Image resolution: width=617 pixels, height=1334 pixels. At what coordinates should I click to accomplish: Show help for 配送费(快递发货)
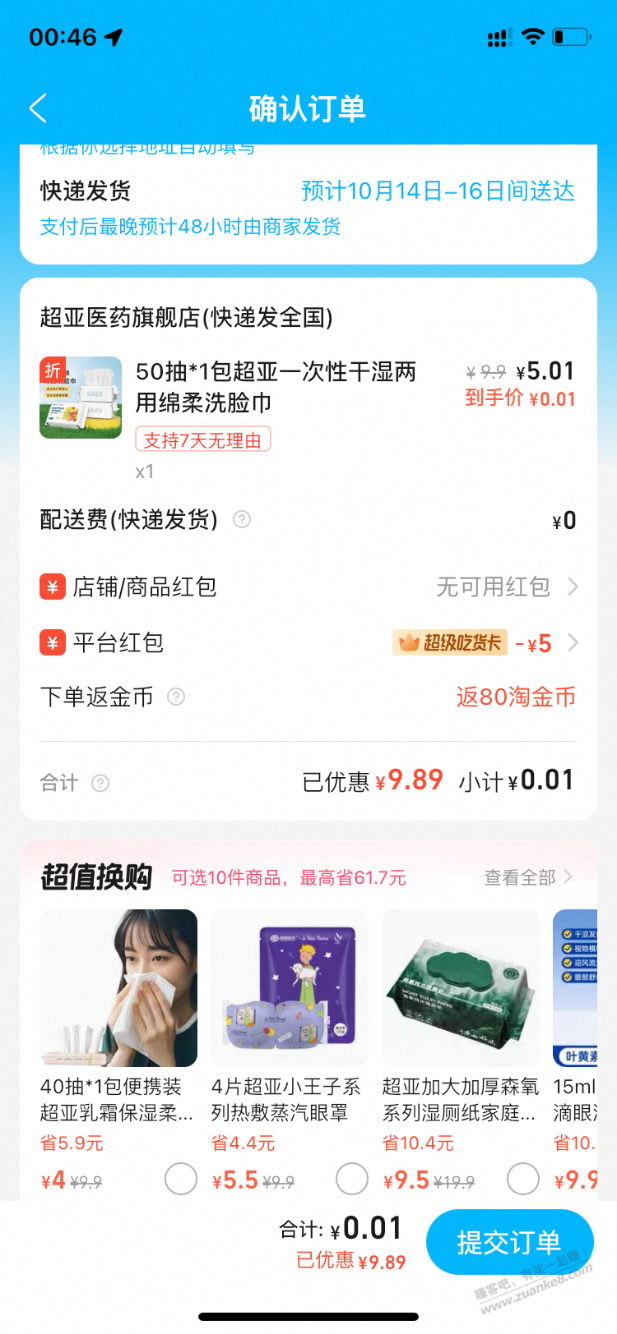[242, 520]
